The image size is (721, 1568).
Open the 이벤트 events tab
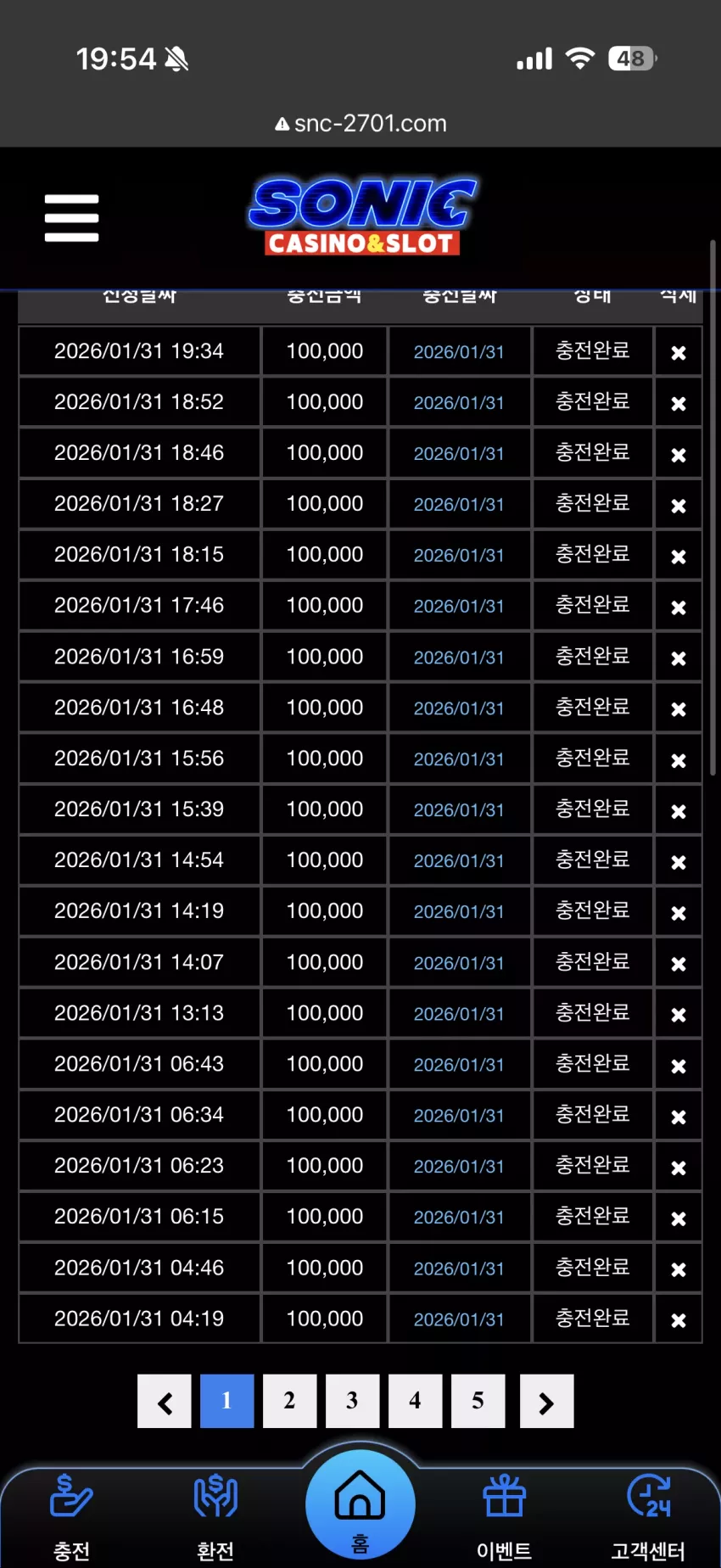(504, 1518)
